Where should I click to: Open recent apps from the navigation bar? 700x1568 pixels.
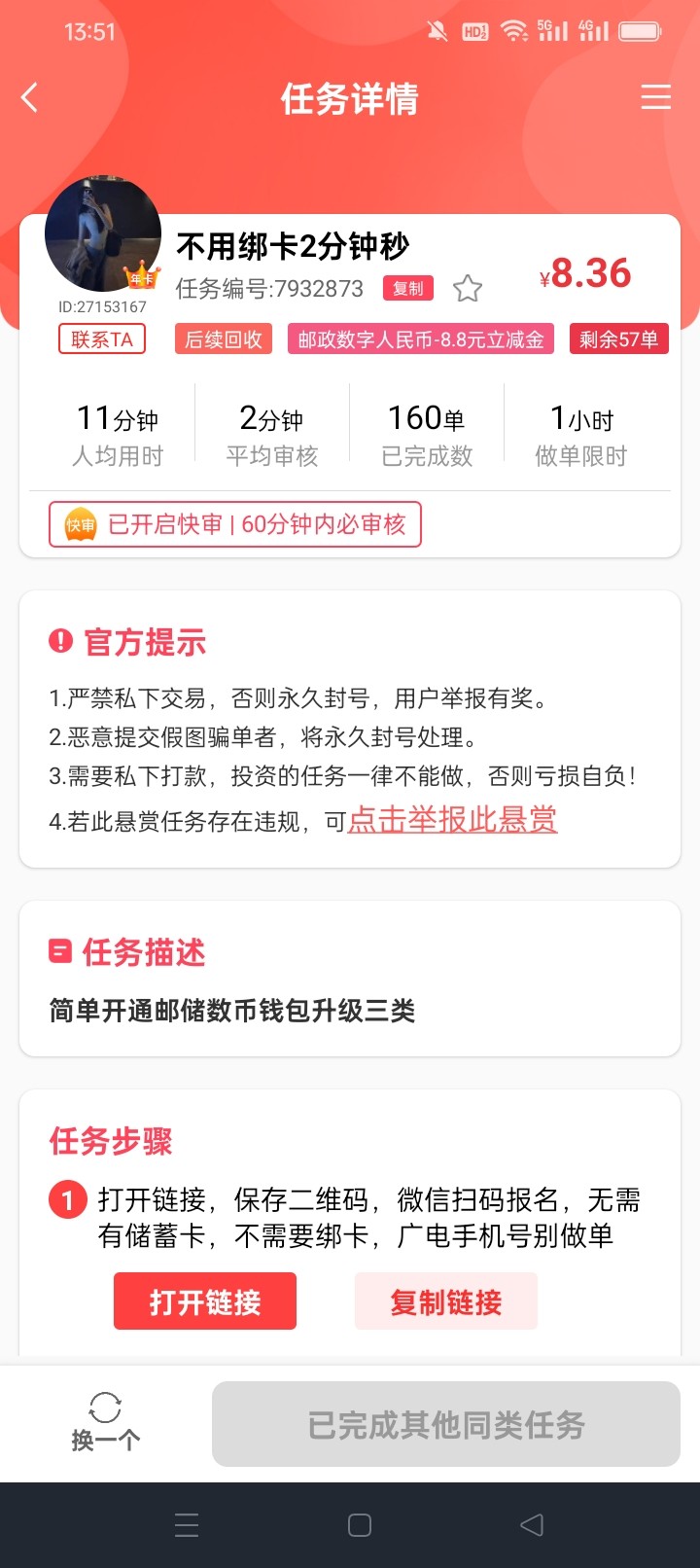(187, 1525)
